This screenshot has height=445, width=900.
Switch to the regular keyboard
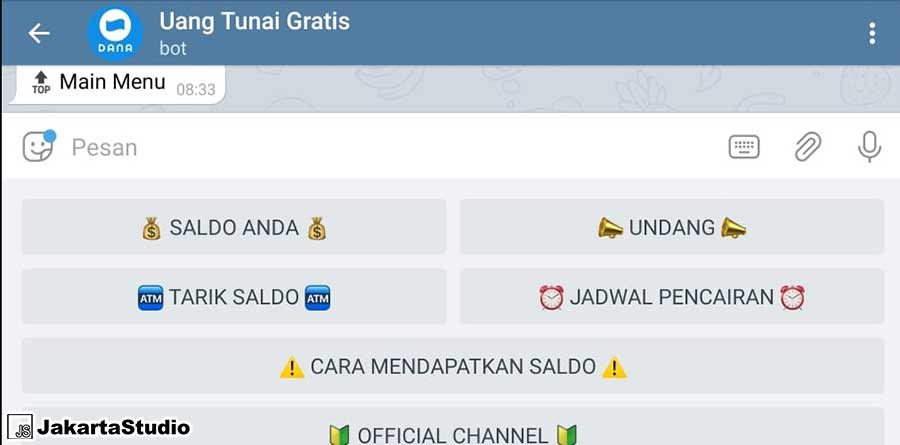744,147
